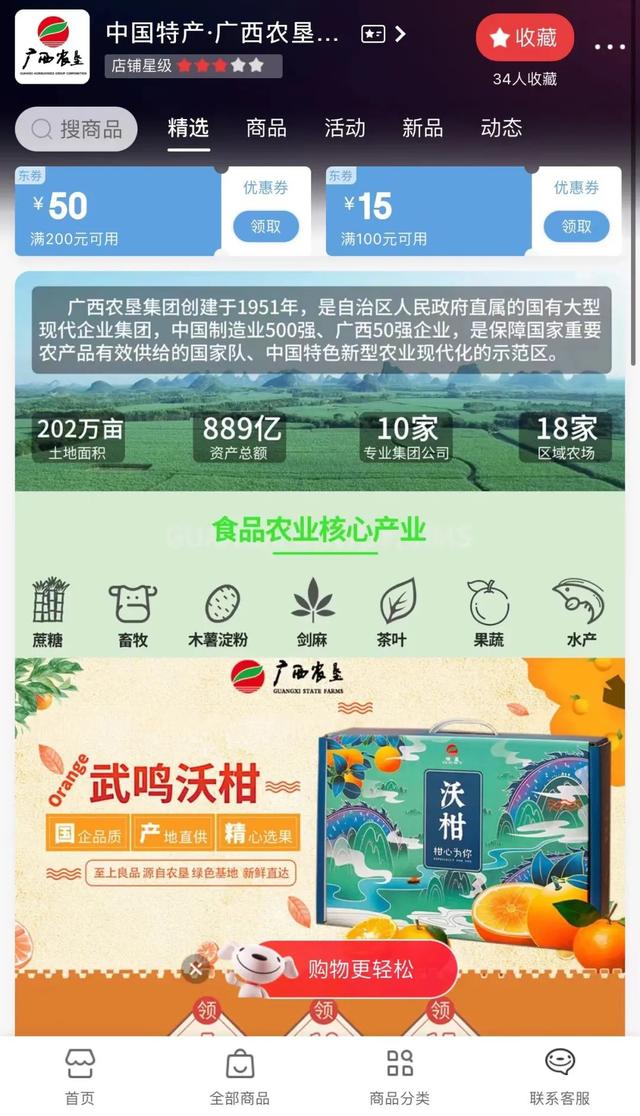Open the three-dot overflow menu
Viewport: 640px width, 1116px height.
coord(610,46)
